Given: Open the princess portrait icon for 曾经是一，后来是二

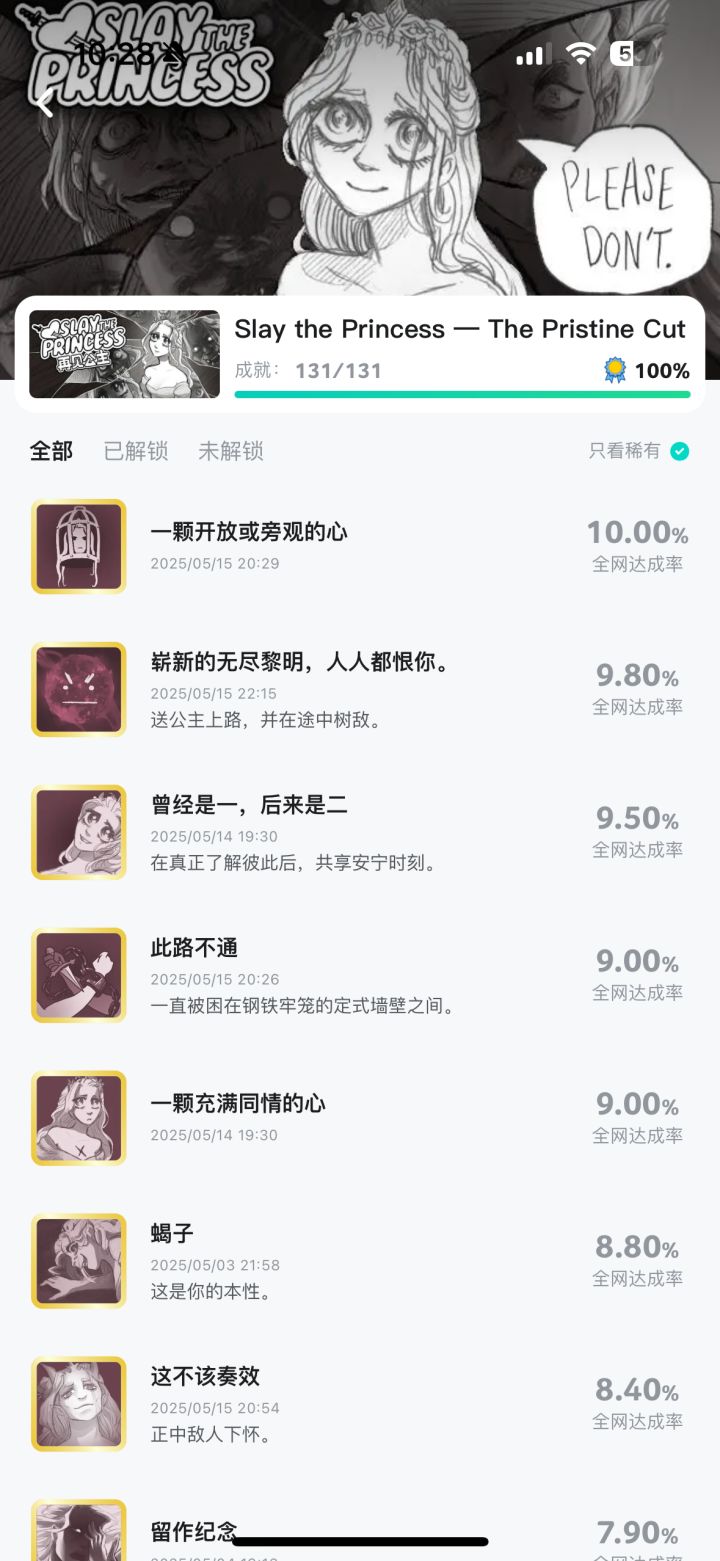Looking at the screenshot, I should [78, 832].
